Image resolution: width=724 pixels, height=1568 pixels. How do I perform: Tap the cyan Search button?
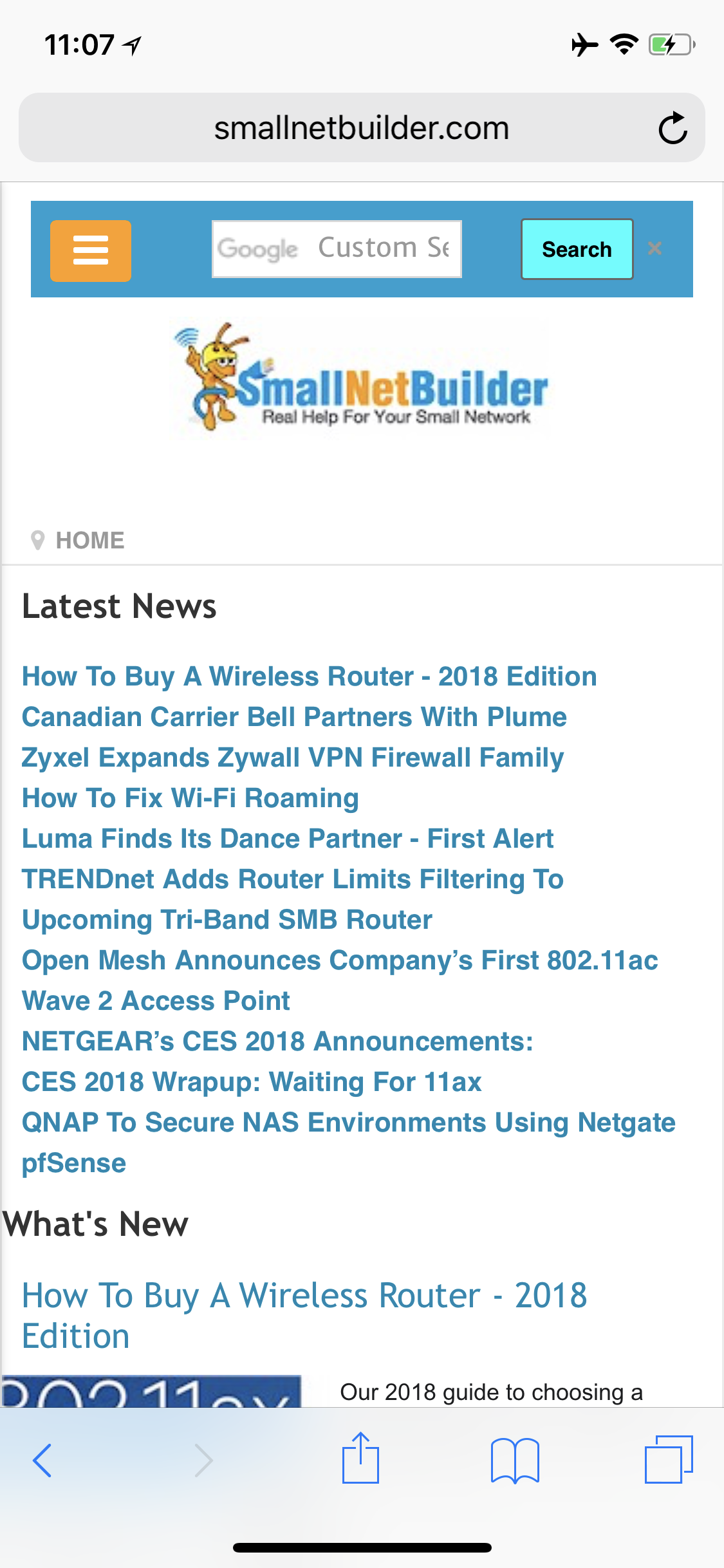point(577,249)
